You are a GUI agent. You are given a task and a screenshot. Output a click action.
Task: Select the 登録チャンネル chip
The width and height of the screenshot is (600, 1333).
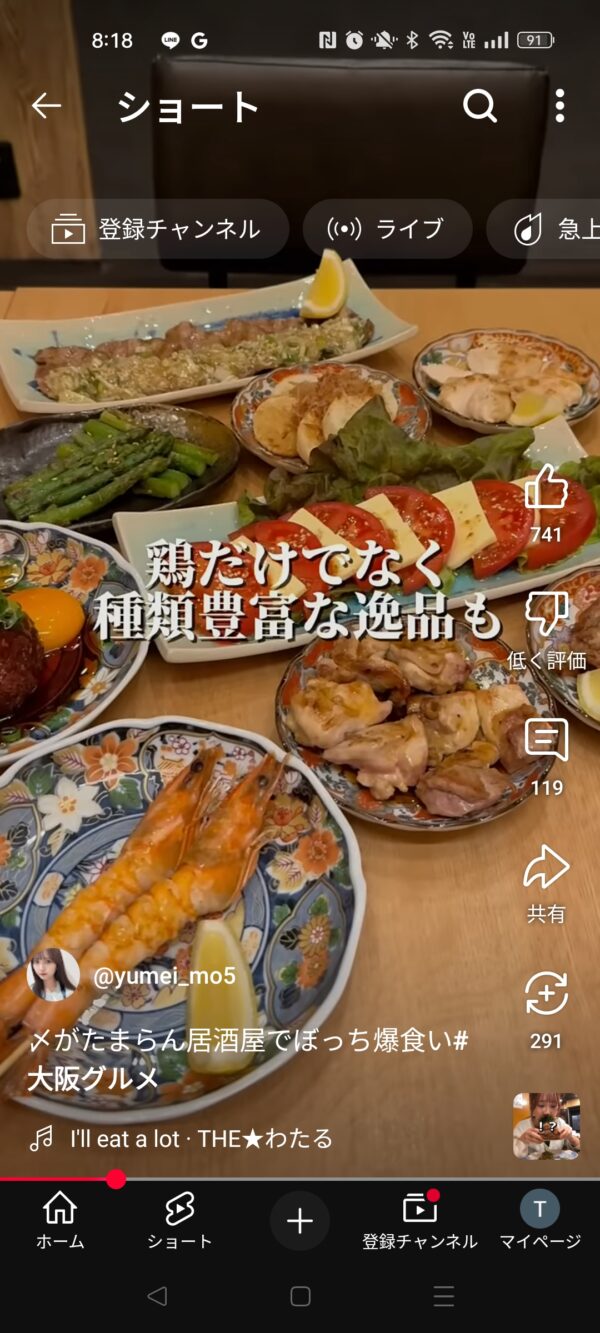tap(157, 229)
